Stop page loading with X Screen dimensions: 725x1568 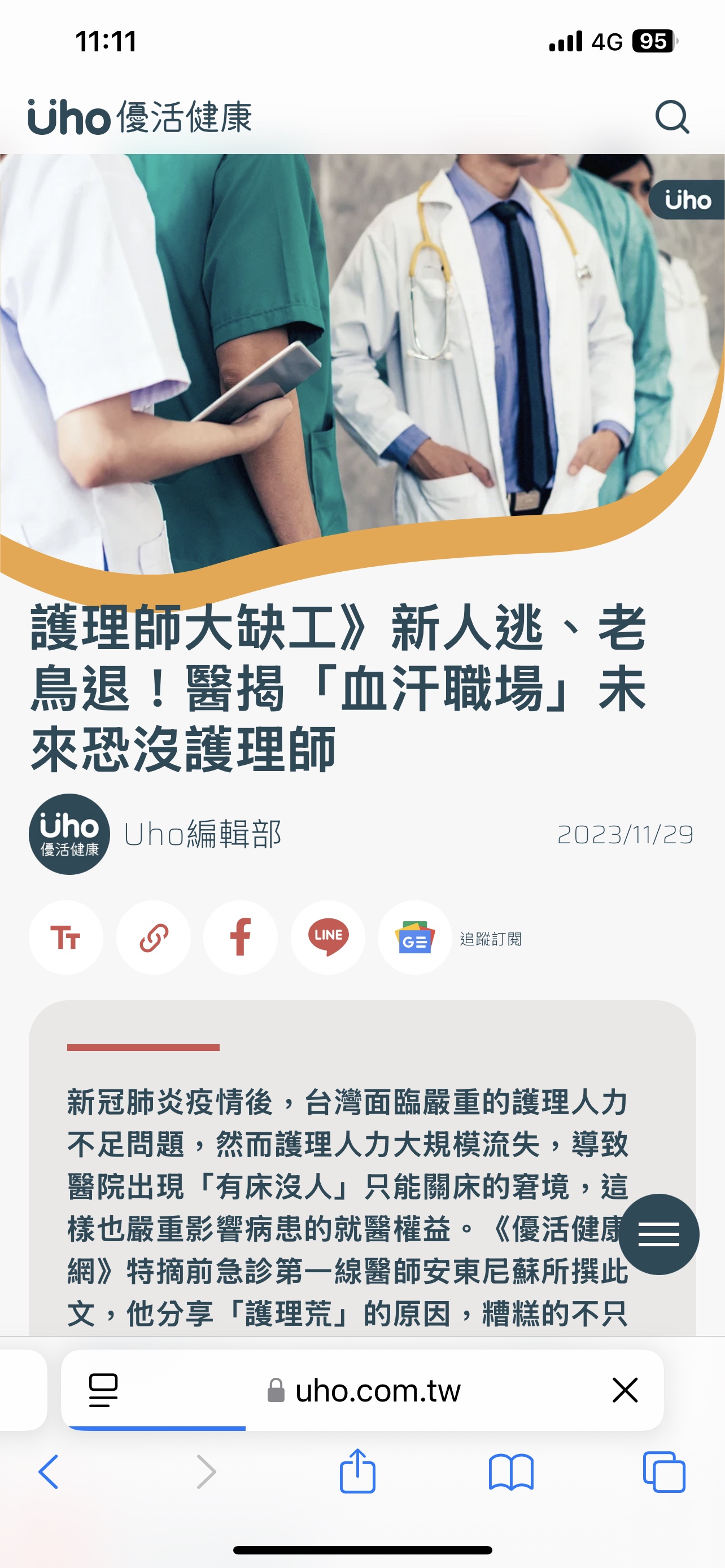[624, 1390]
